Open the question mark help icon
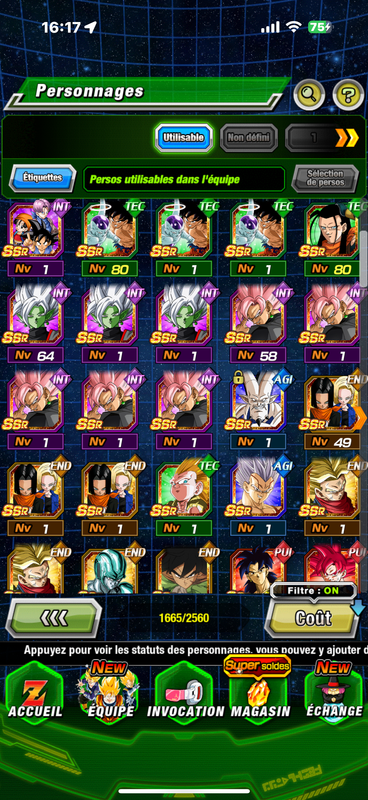Image resolution: width=368 pixels, height=800 pixels. (348, 95)
